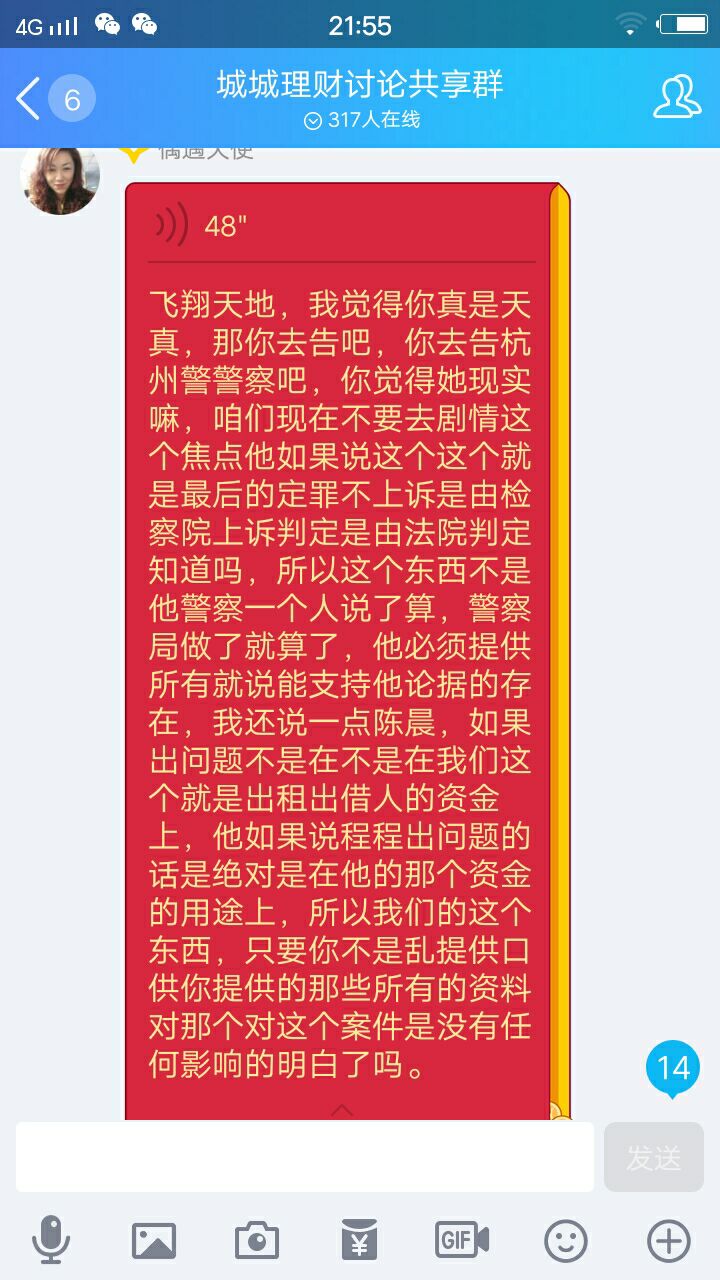This screenshot has width=720, height=1280.
Task: Collapse the voice transcription text
Action: coord(342,1109)
